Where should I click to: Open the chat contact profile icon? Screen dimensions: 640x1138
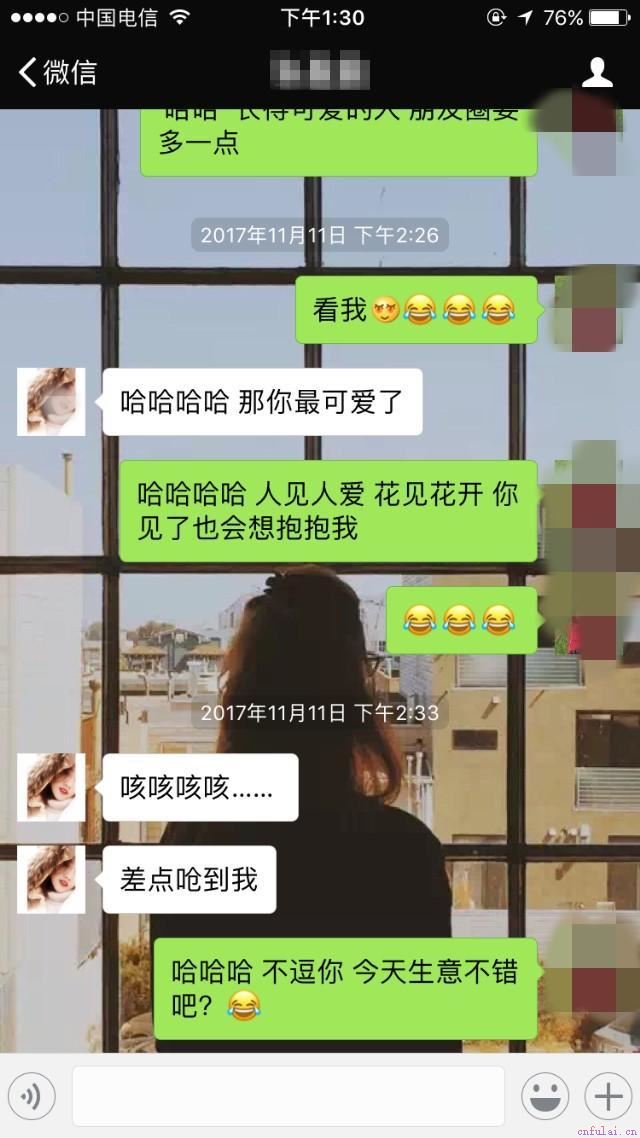pyautogui.click(x=597, y=72)
